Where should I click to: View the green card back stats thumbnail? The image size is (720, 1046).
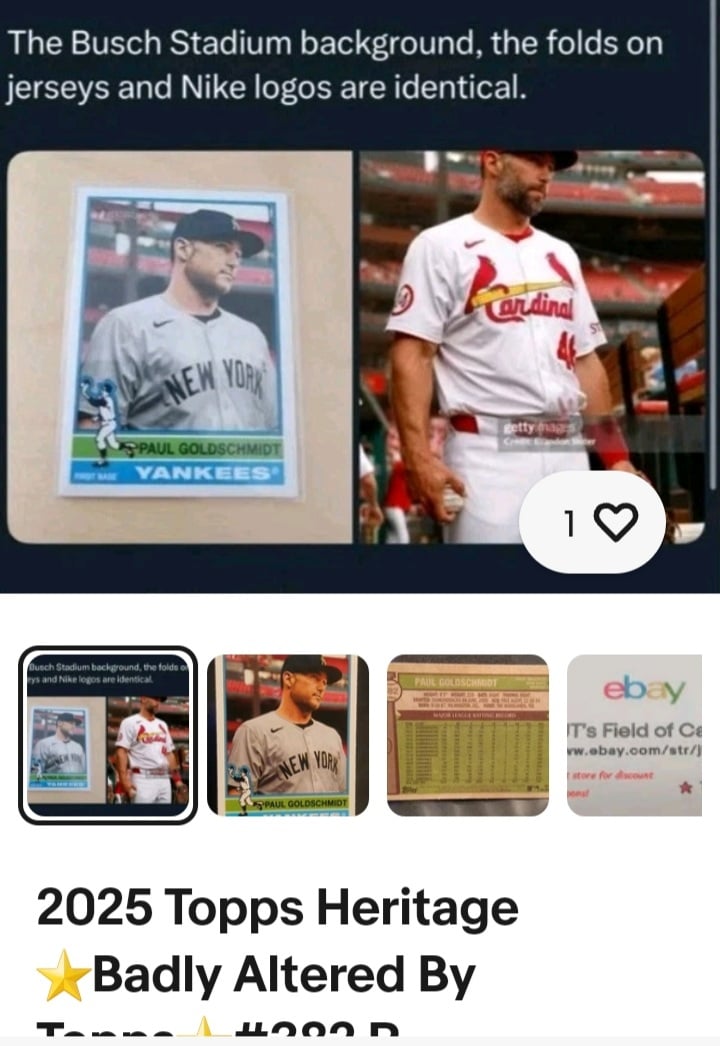pos(468,735)
